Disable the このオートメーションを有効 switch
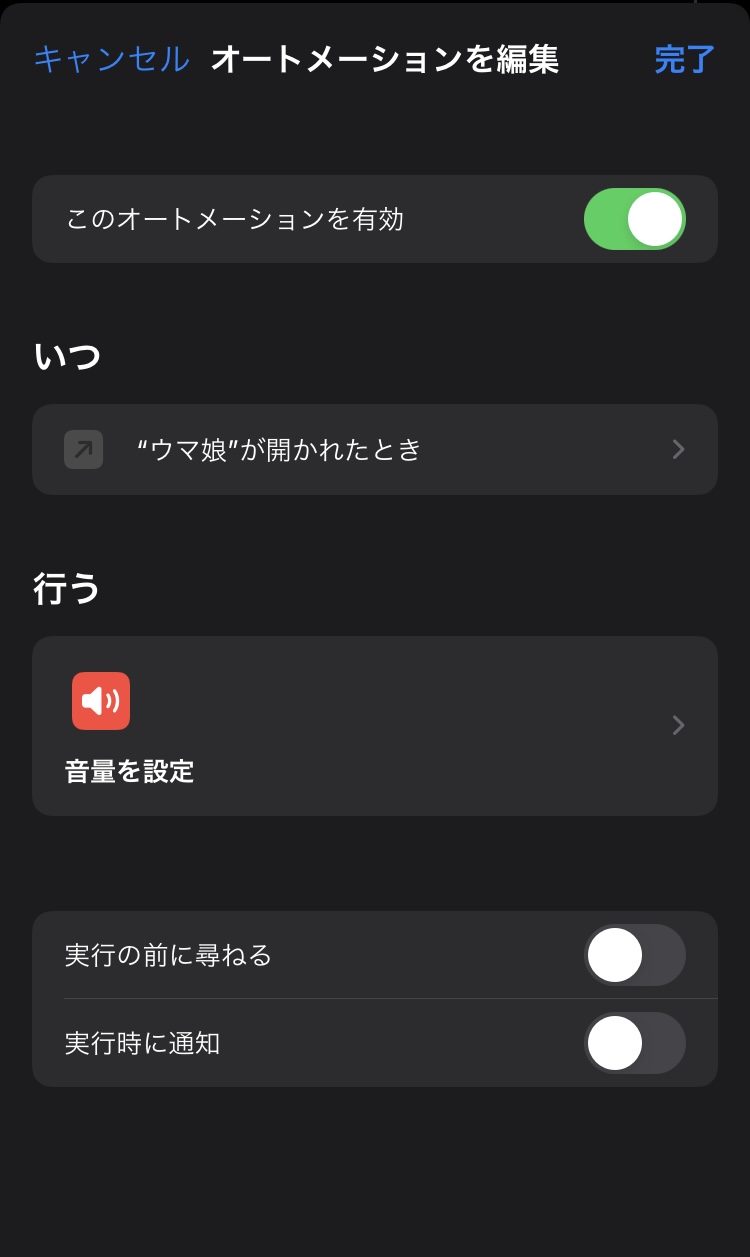 (x=634, y=219)
